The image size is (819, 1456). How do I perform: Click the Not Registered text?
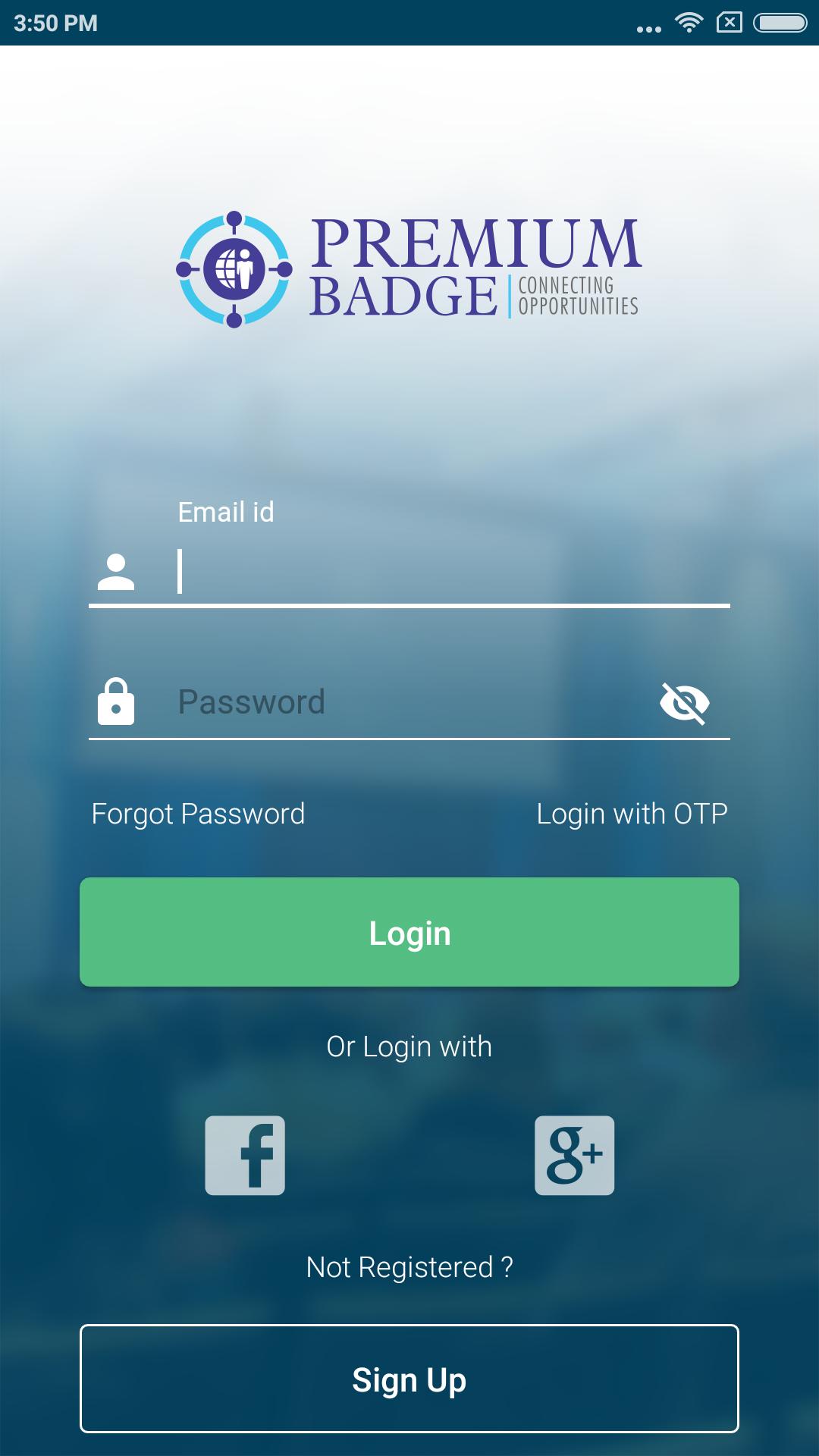(x=409, y=1265)
